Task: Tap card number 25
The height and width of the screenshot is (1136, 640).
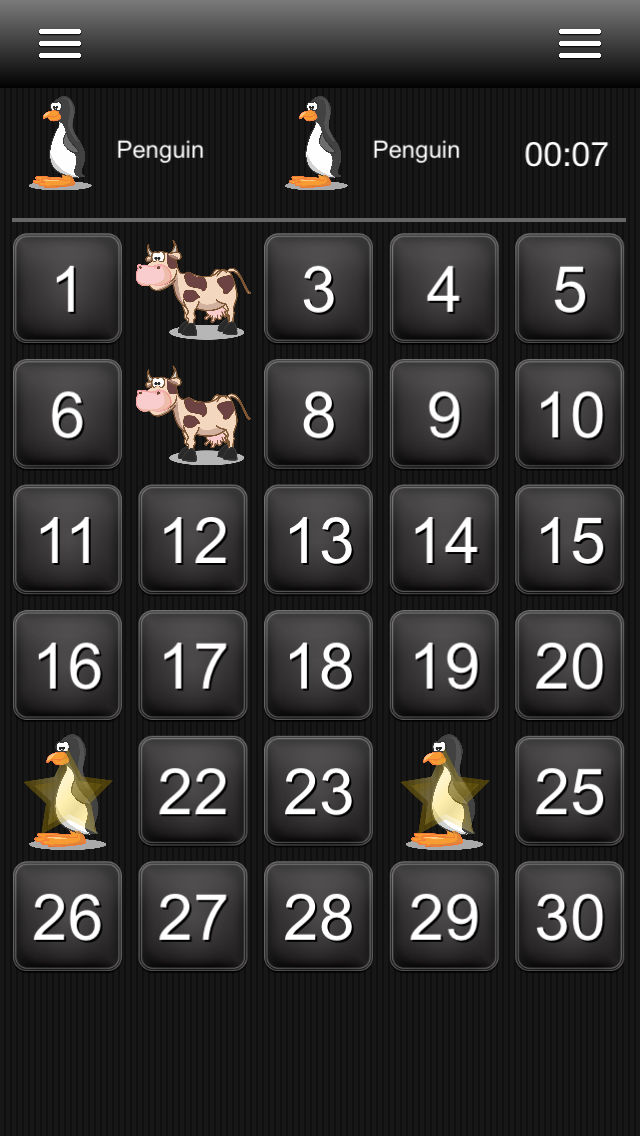Action: [x=569, y=791]
